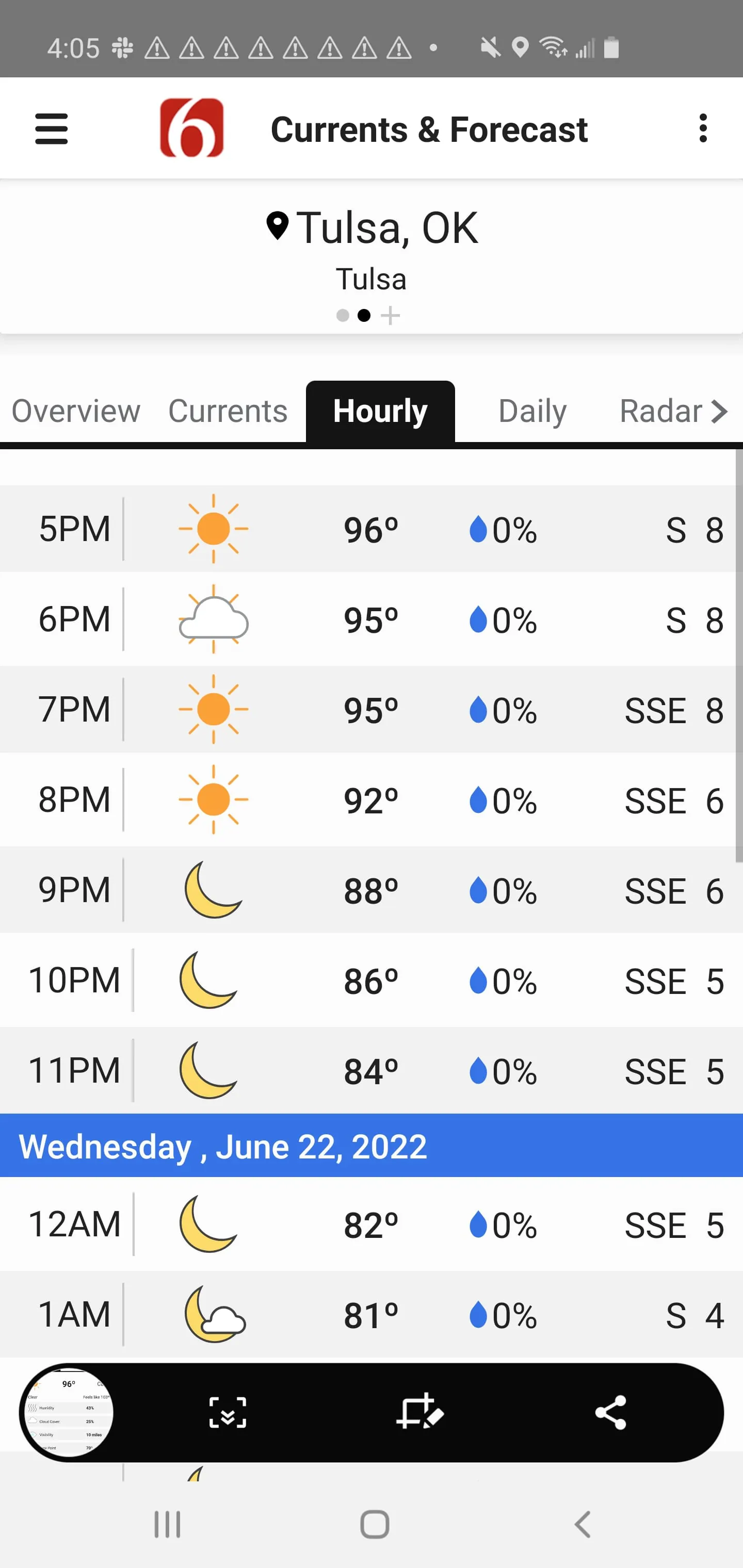743x1568 pixels.
Task: Select the first page indicator dot
Action: (341, 315)
